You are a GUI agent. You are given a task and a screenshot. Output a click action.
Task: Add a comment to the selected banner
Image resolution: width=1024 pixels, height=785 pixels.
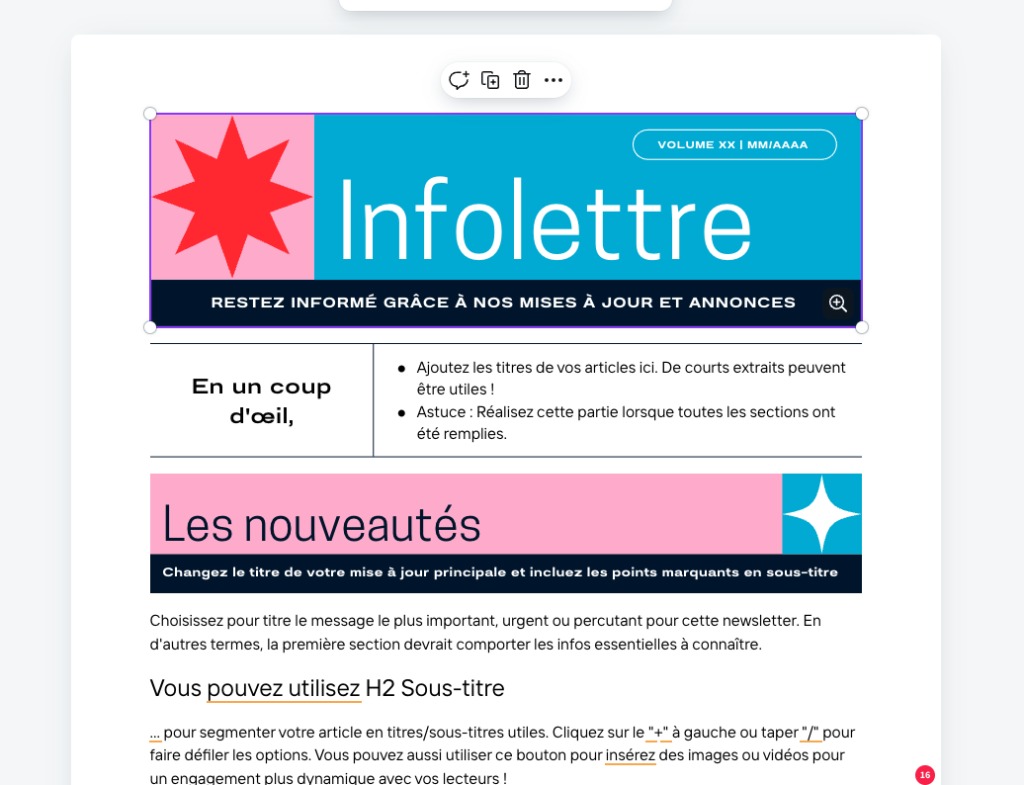click(x=458, y=80)
